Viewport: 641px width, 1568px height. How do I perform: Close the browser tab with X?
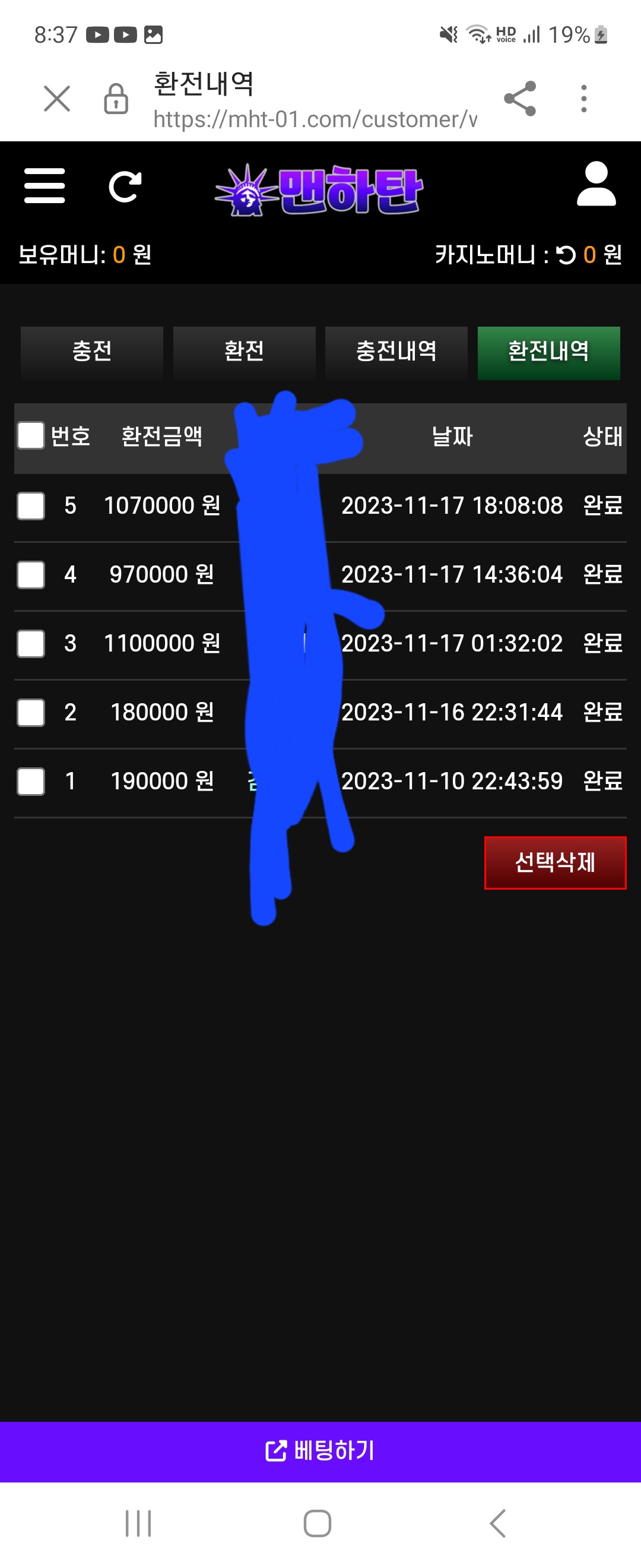click(57, 99)
